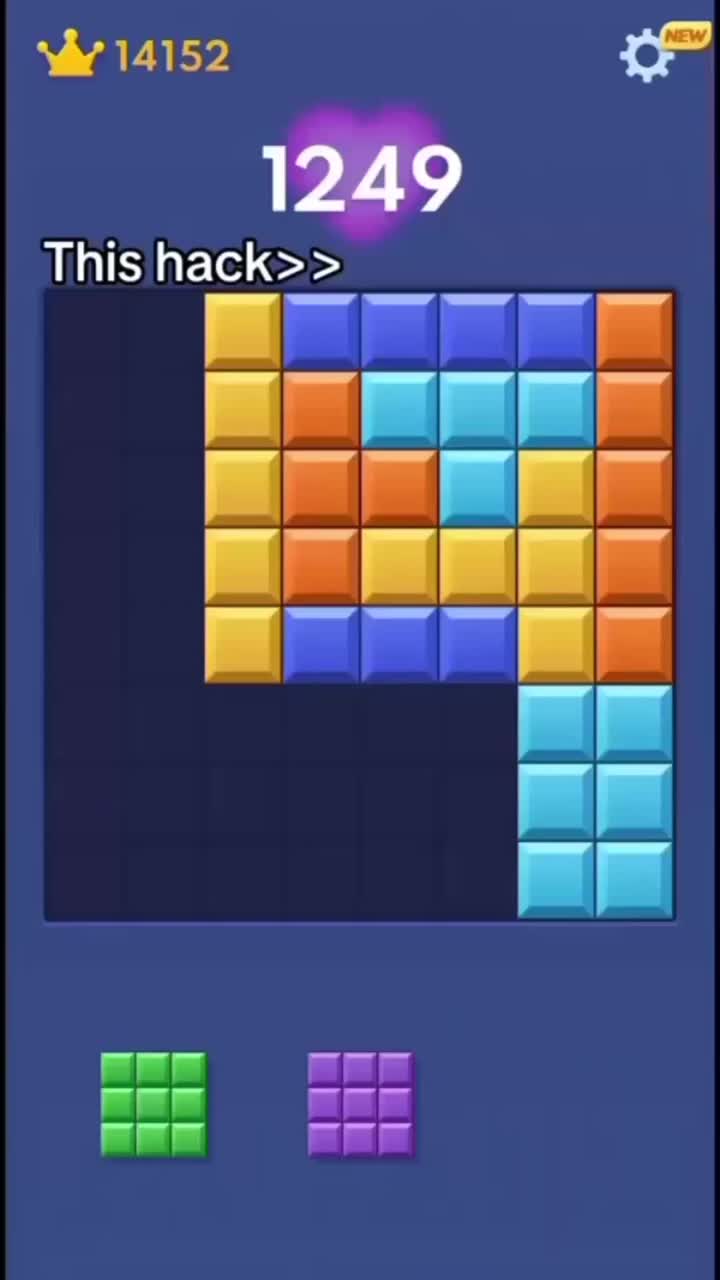The height and width of the screenshot is (1280, 720).
Task: Click the orange gear-patterned block top right
Action: coord(635,330)
